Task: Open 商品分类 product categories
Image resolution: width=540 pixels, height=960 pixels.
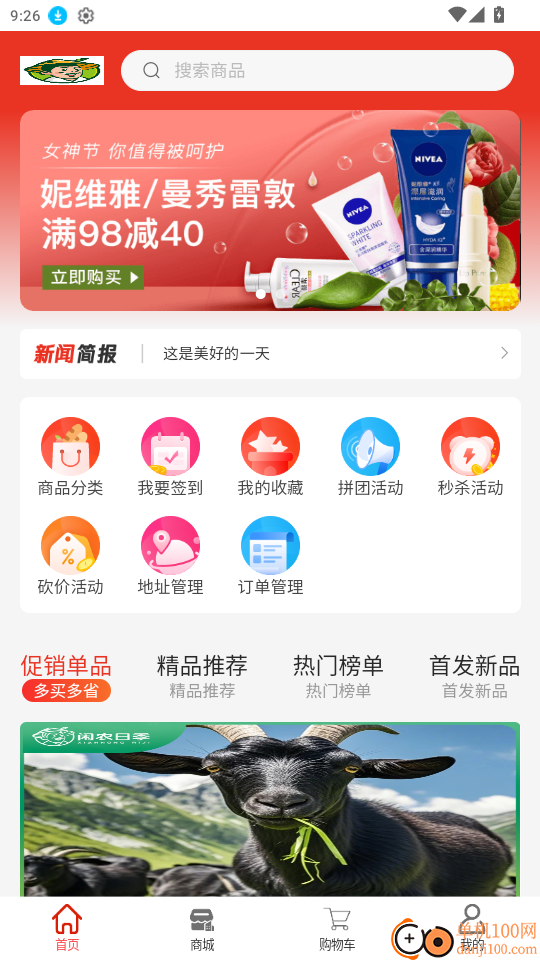Action: pos(70,457)
